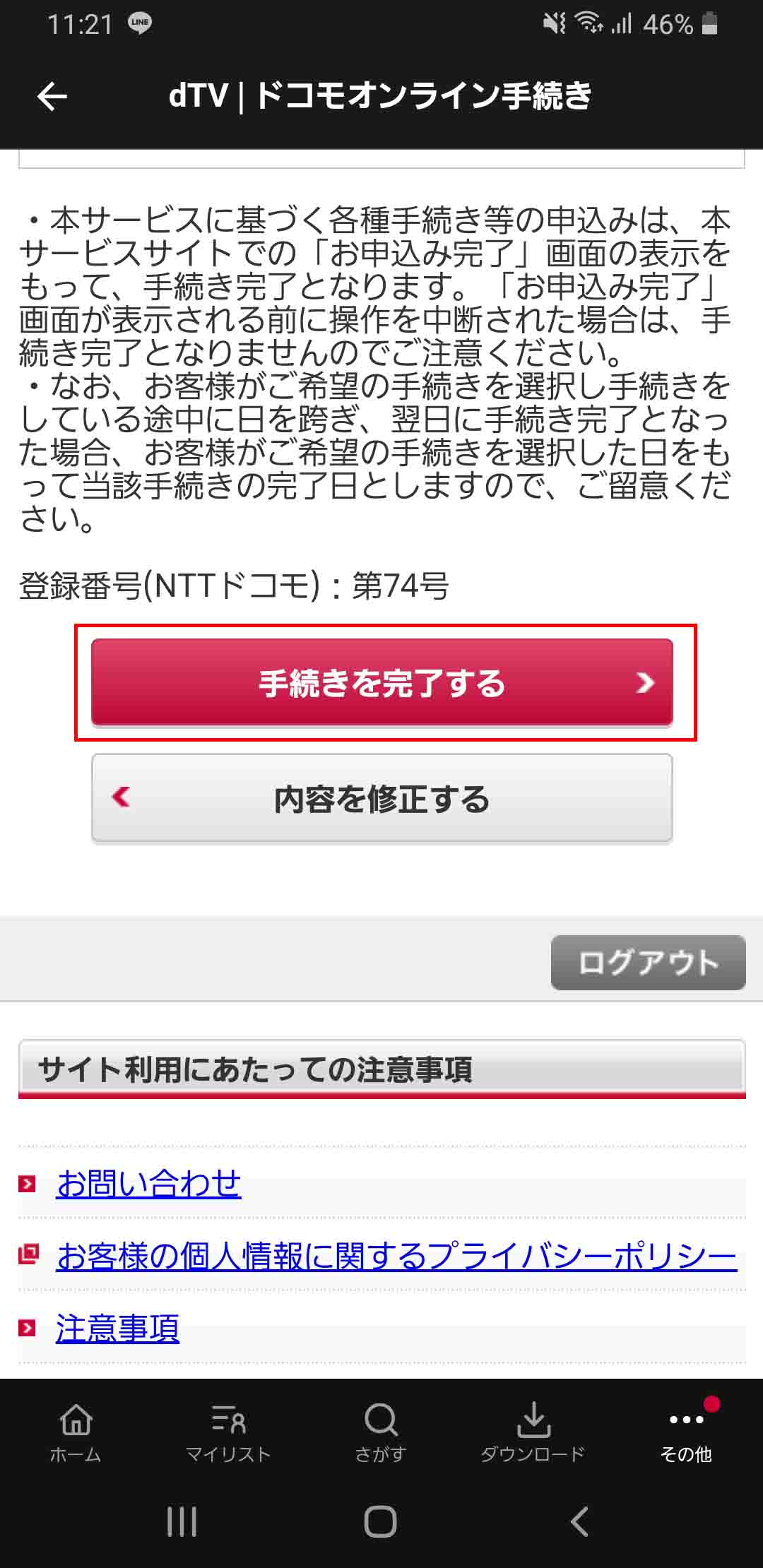
Task: Open the お問い合わせ link
Action: pos(148,1183)
